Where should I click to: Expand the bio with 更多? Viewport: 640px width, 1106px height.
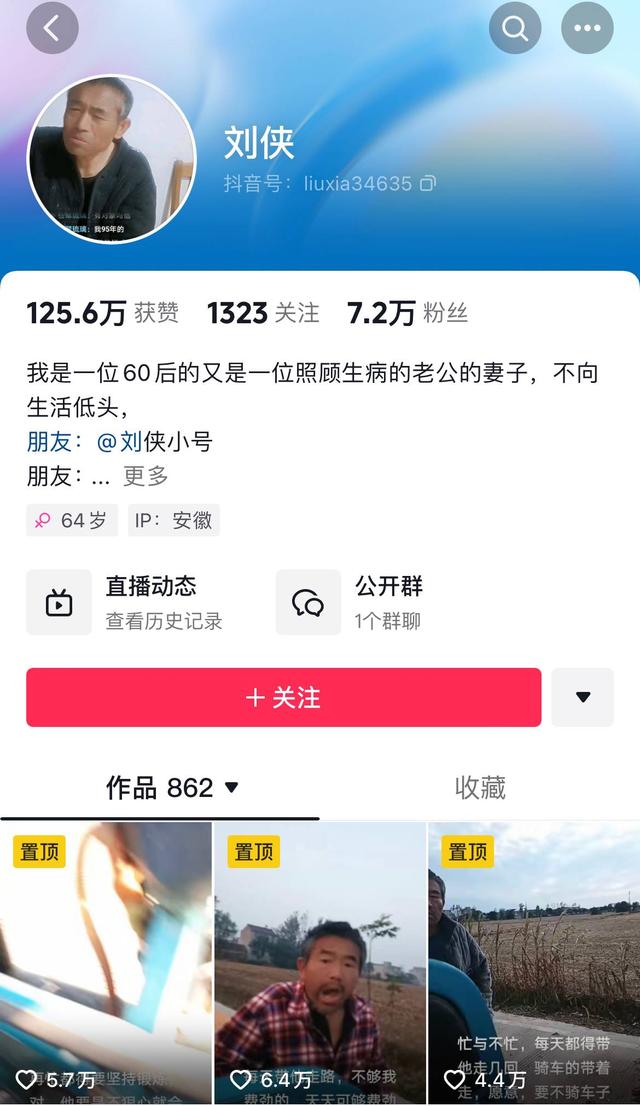pos(146,476)
